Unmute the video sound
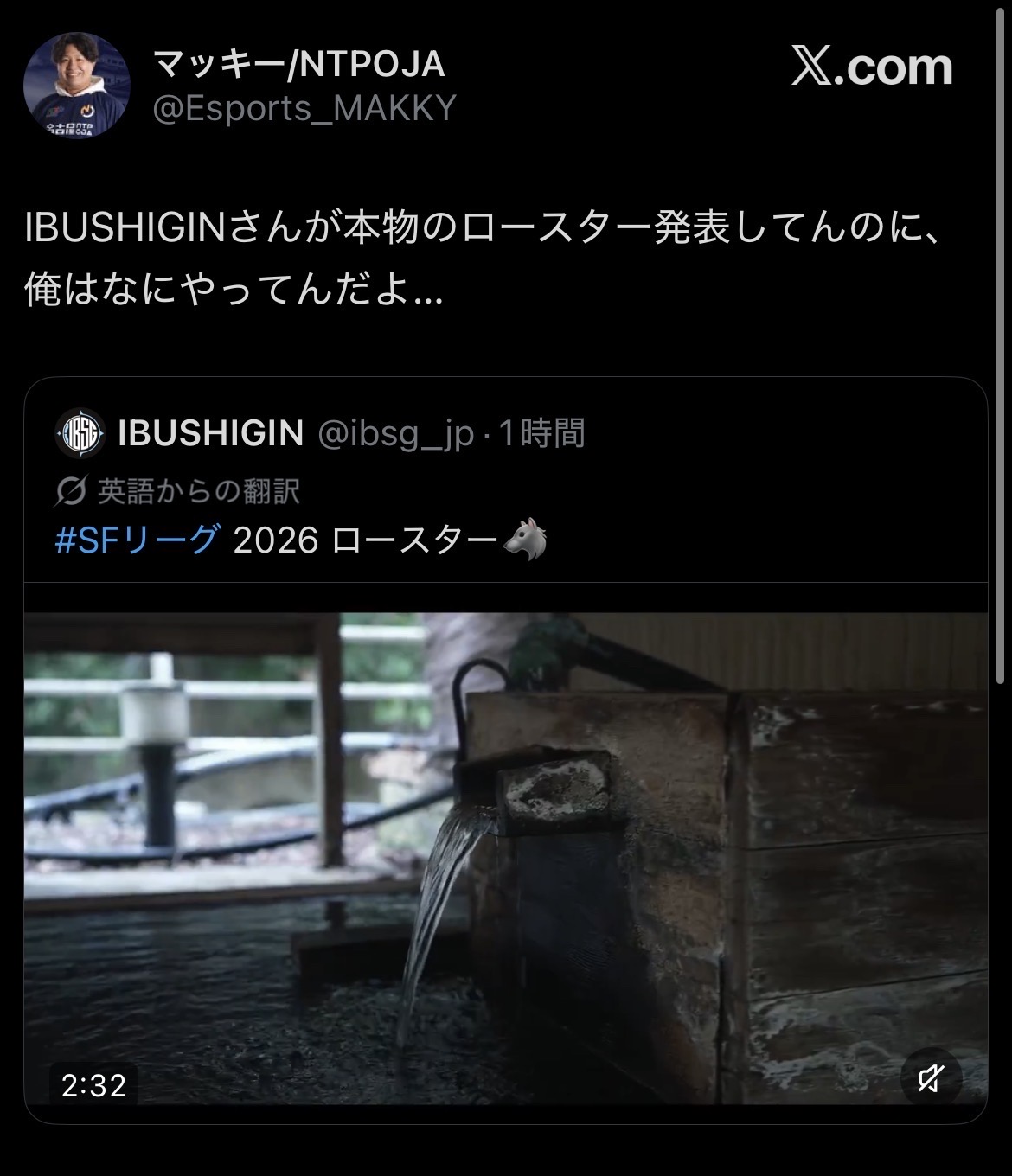 click(930, 1078)
